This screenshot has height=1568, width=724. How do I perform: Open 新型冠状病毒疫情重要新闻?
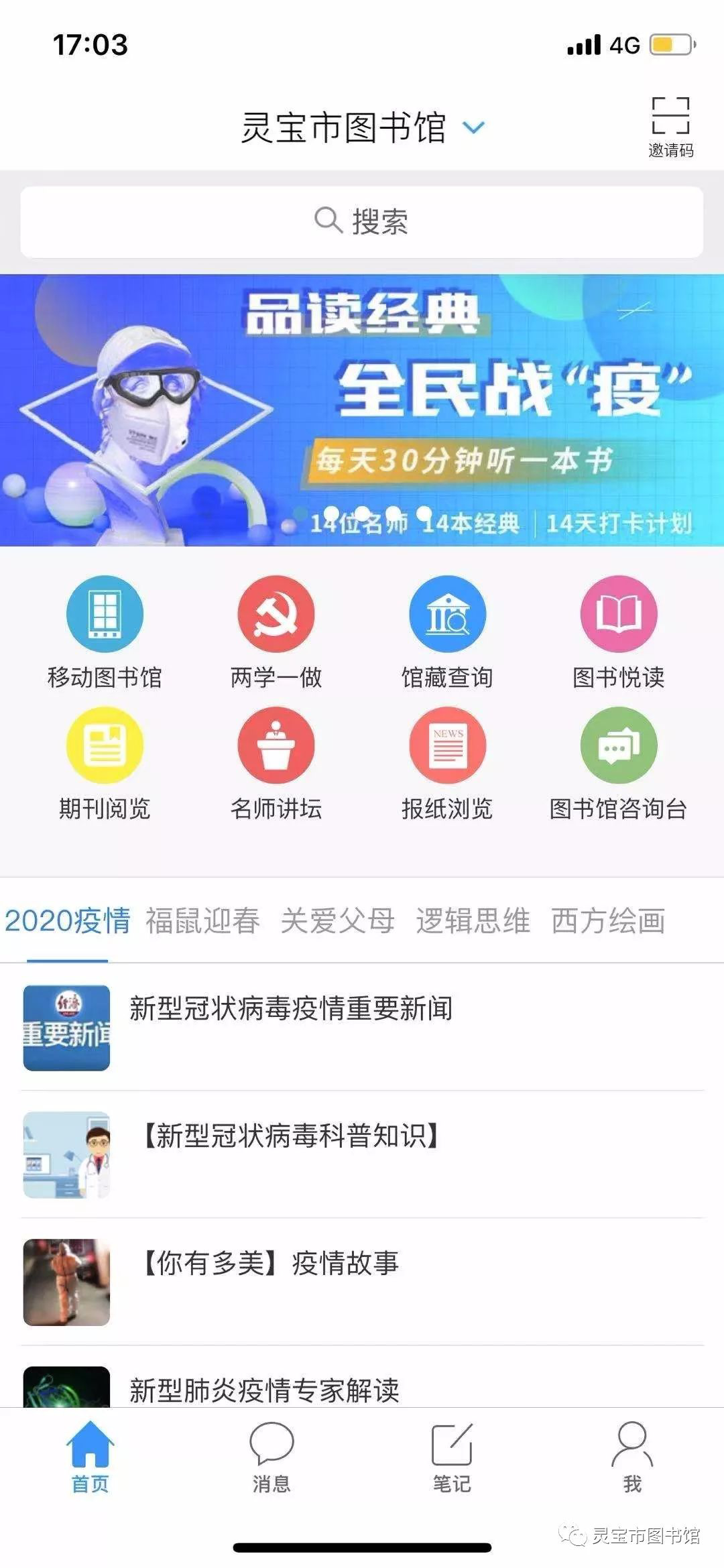[291, 1009]
